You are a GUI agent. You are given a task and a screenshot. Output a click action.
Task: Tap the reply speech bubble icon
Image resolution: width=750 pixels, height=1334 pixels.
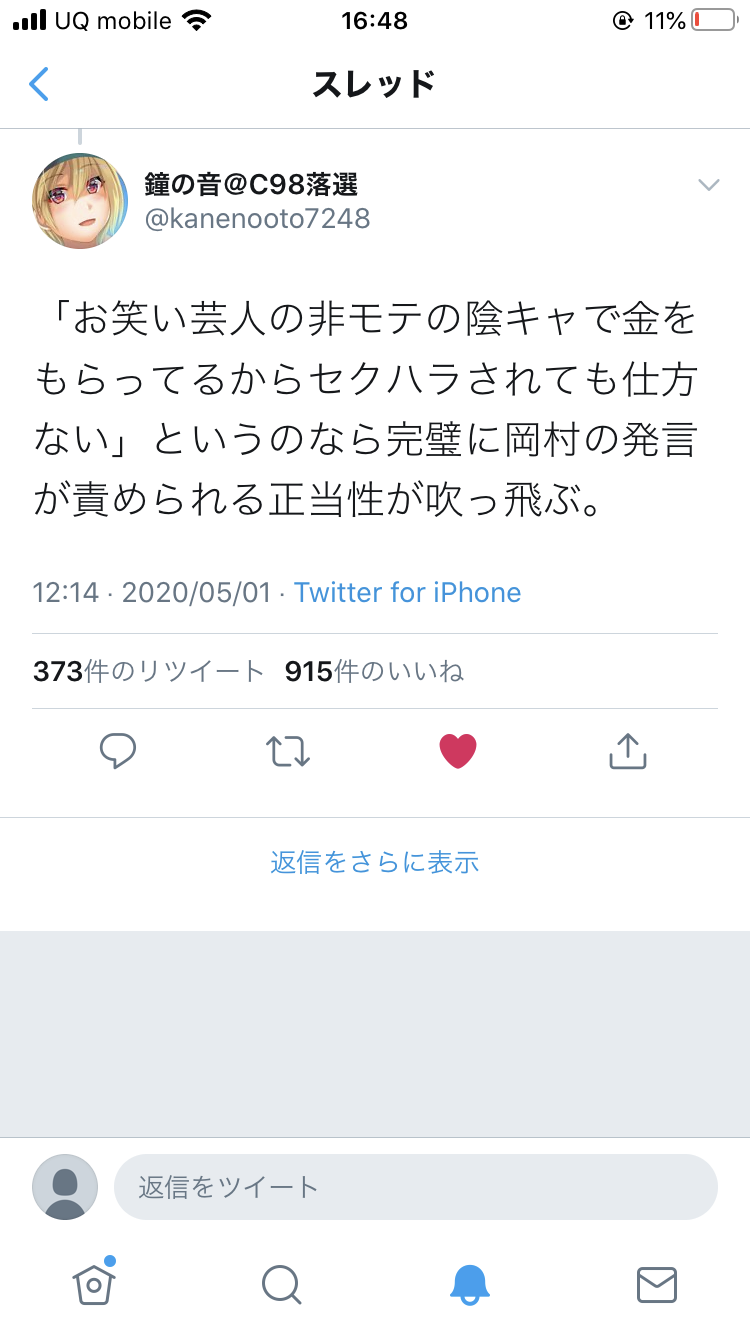click(x=118, y=751)
